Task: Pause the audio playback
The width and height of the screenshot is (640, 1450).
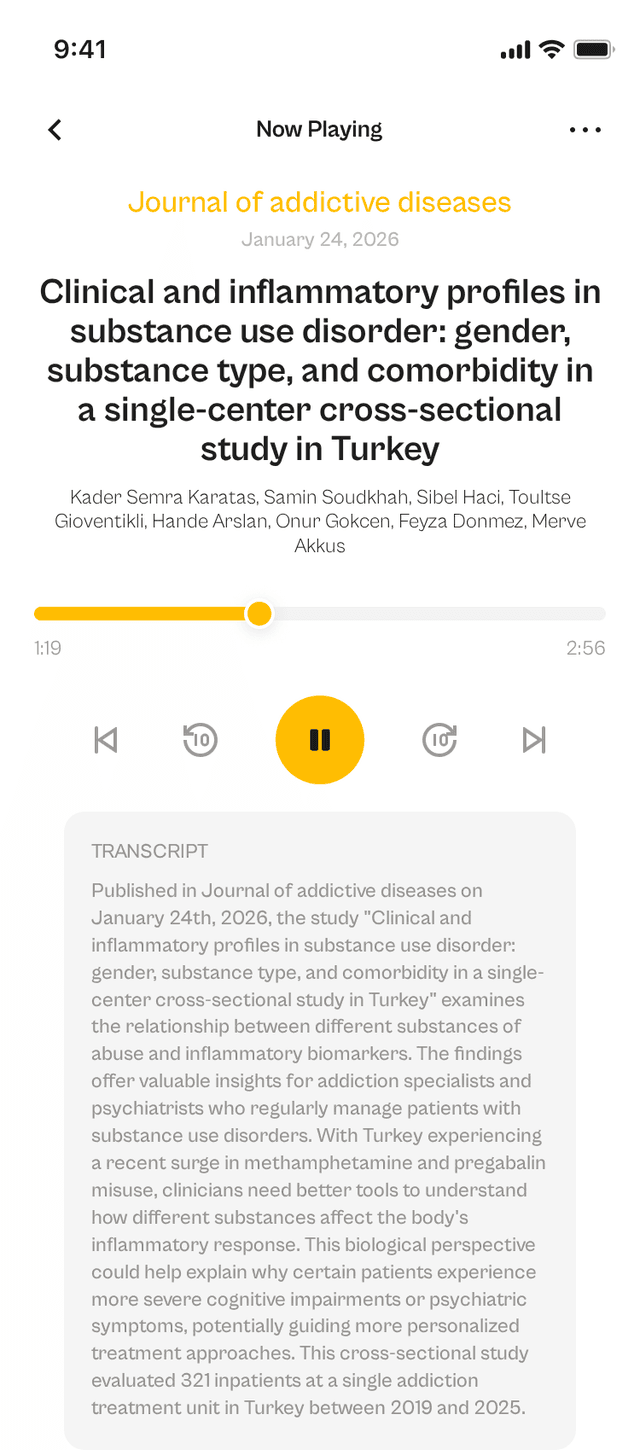Action: point(320,740)
